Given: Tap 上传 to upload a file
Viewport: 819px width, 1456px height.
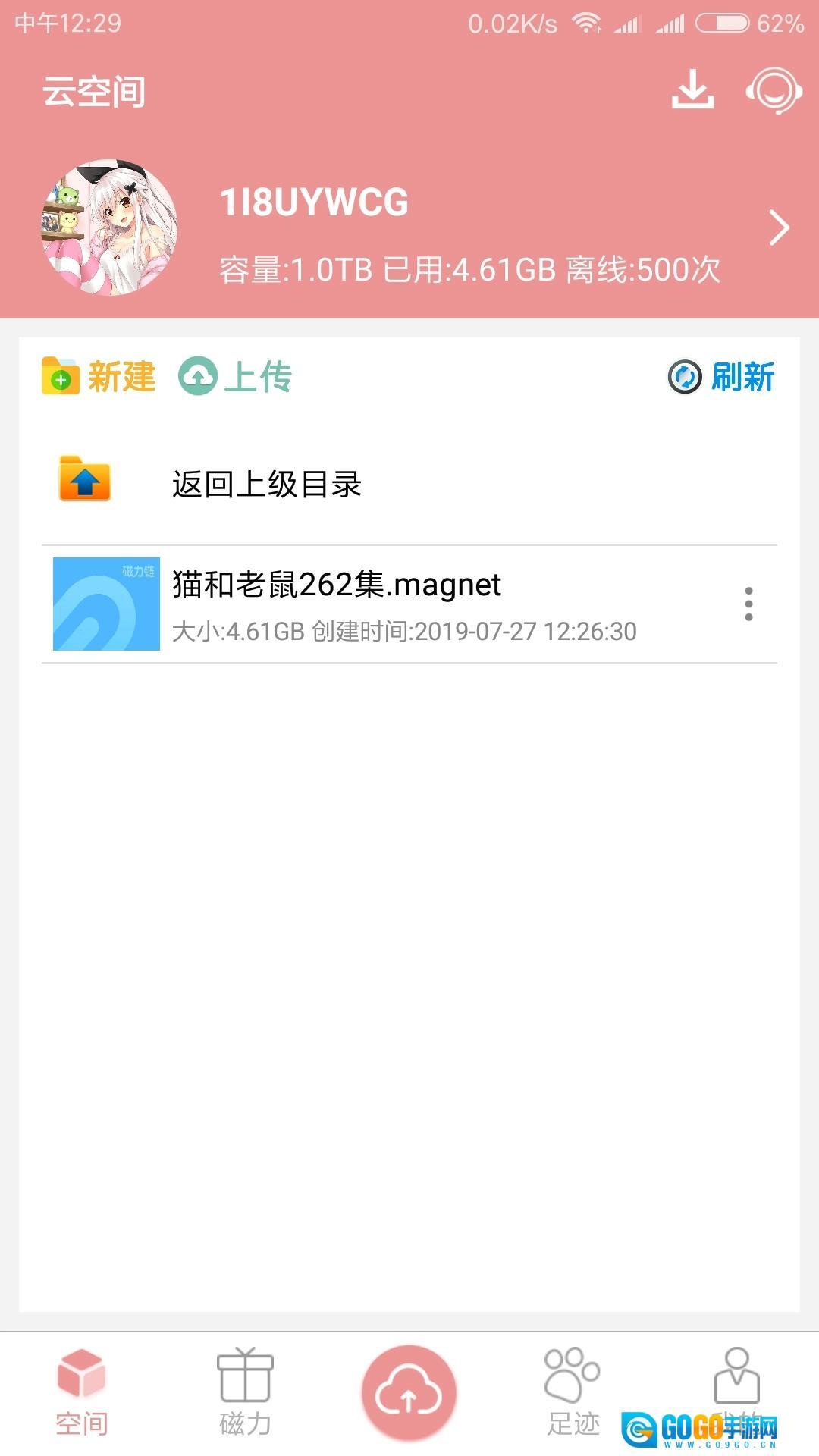Looking at the screenshot, I should click(x=235, y=376).
